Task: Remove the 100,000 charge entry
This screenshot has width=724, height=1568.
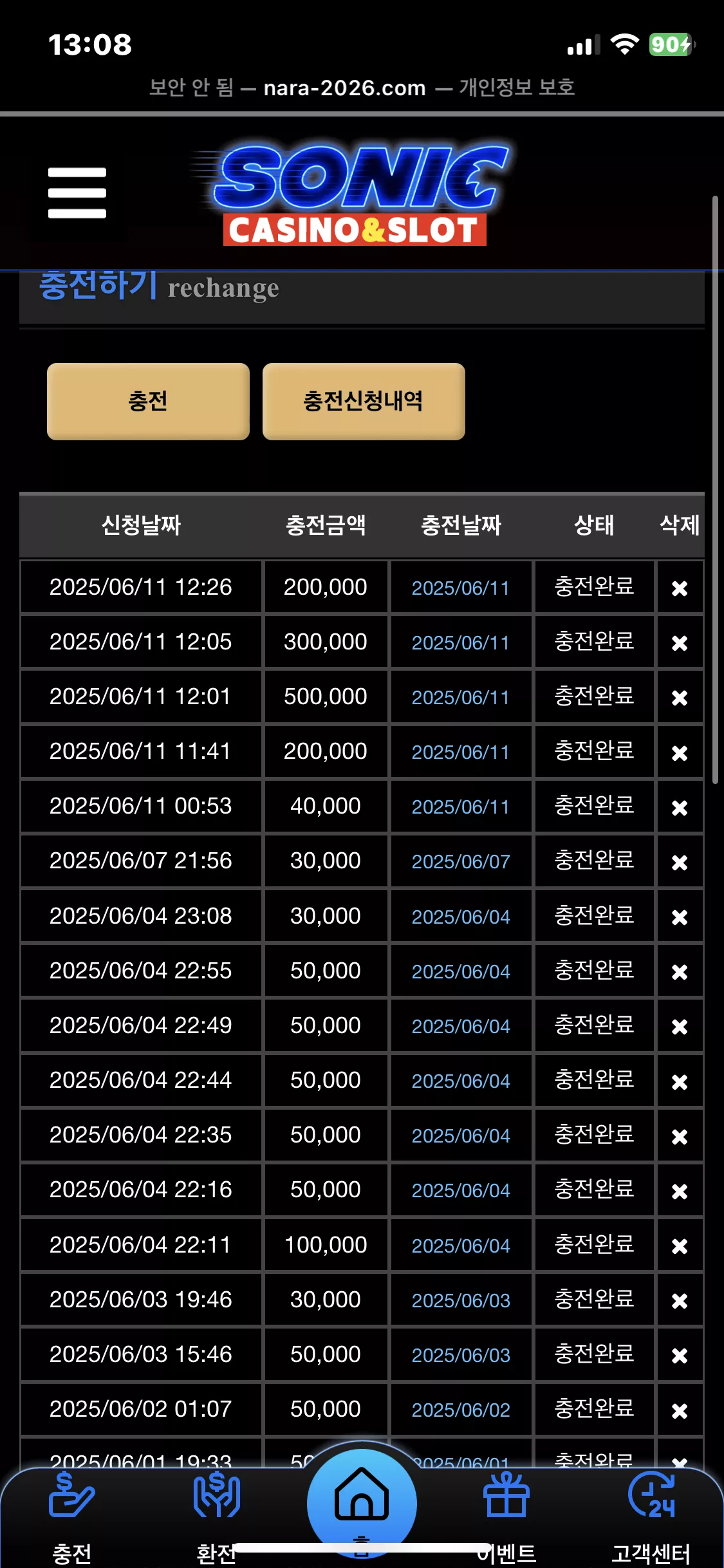Action: point(680,1246)
